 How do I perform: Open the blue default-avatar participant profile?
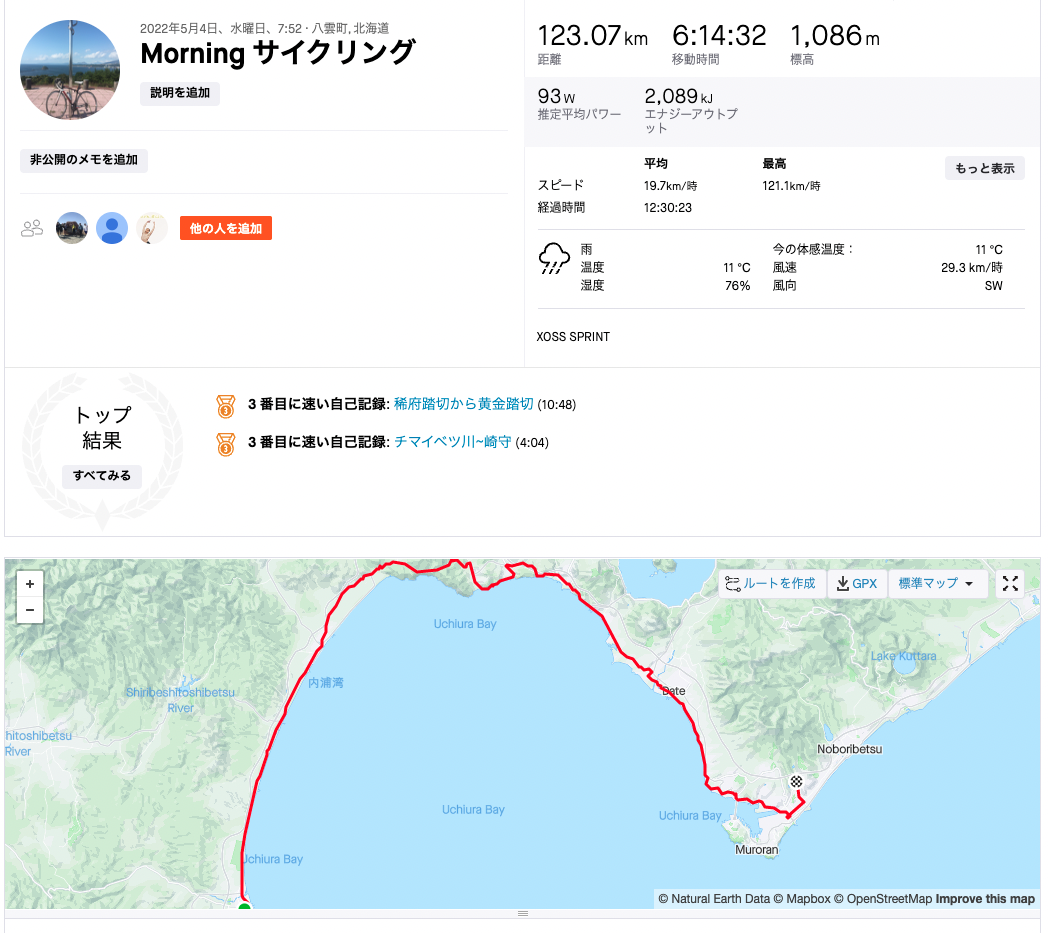[x=112, y=229]
